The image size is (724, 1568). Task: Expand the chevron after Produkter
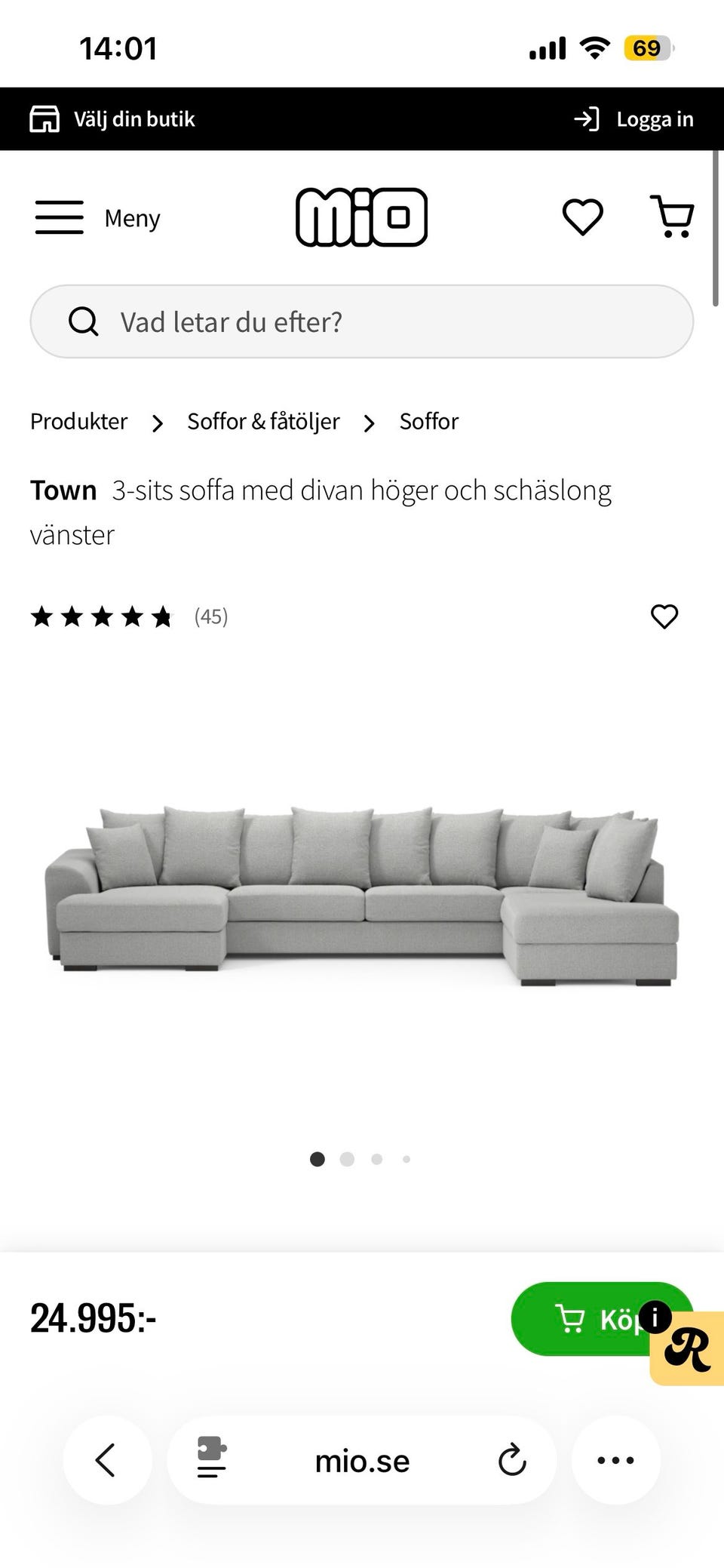[157, 423]
